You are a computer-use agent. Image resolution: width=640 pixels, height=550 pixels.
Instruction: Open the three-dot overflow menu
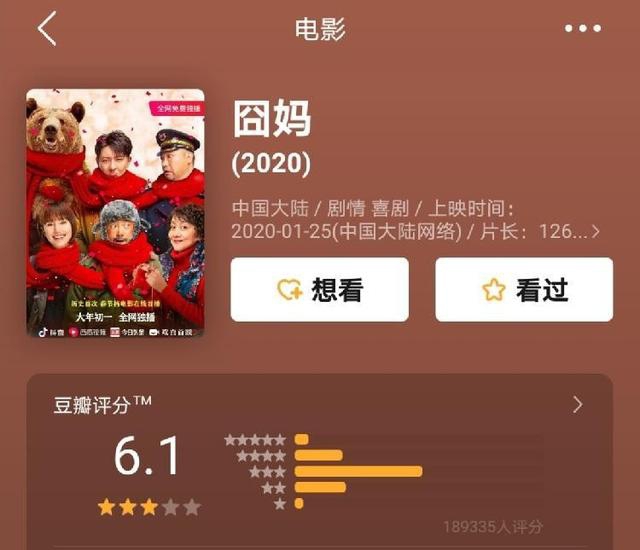583,28
